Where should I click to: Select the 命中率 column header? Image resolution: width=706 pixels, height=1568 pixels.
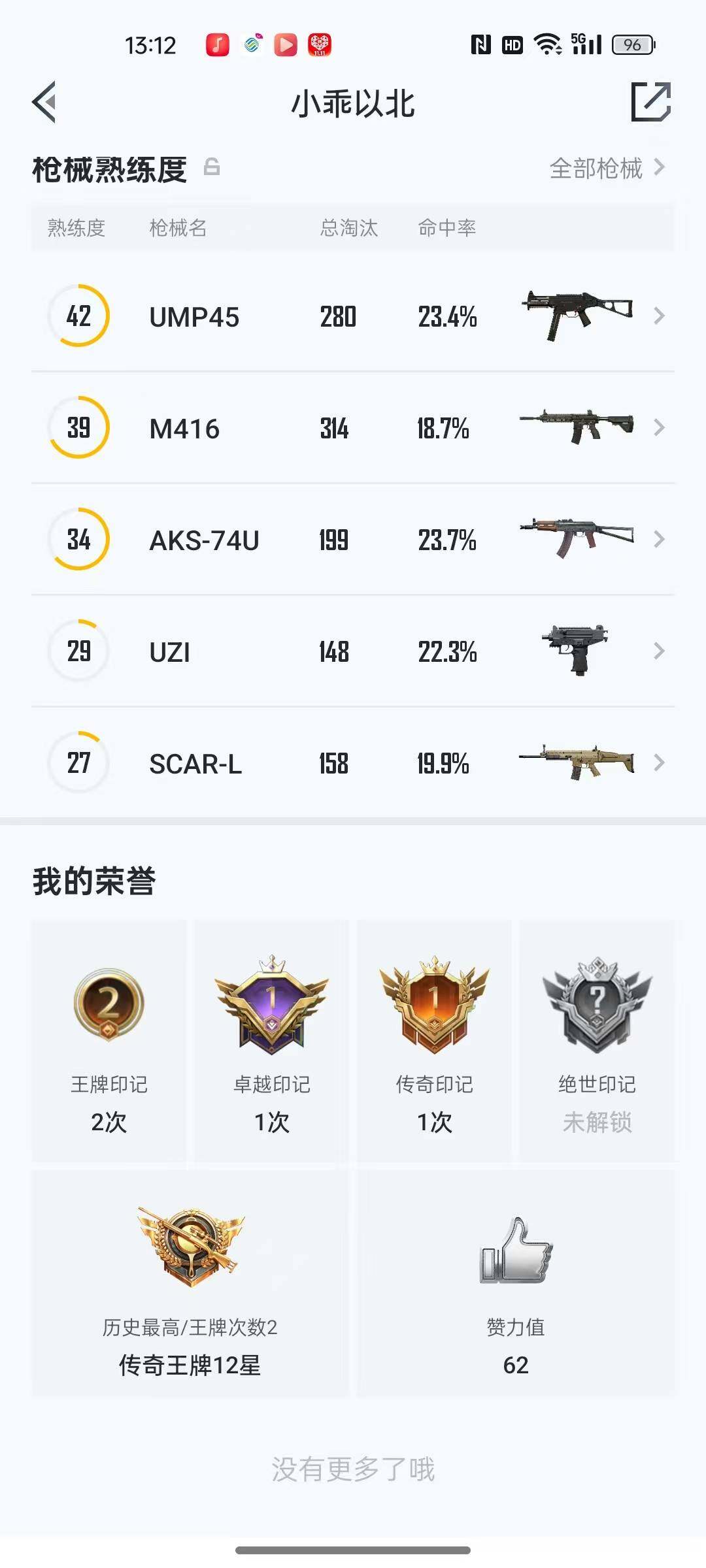point(448,228)
